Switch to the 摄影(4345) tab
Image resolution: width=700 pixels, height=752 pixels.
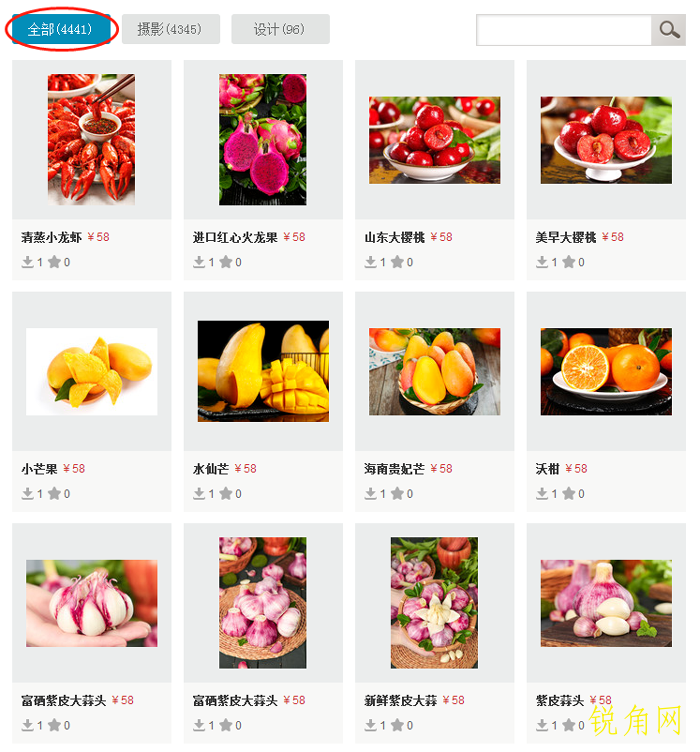coord(170,30)
